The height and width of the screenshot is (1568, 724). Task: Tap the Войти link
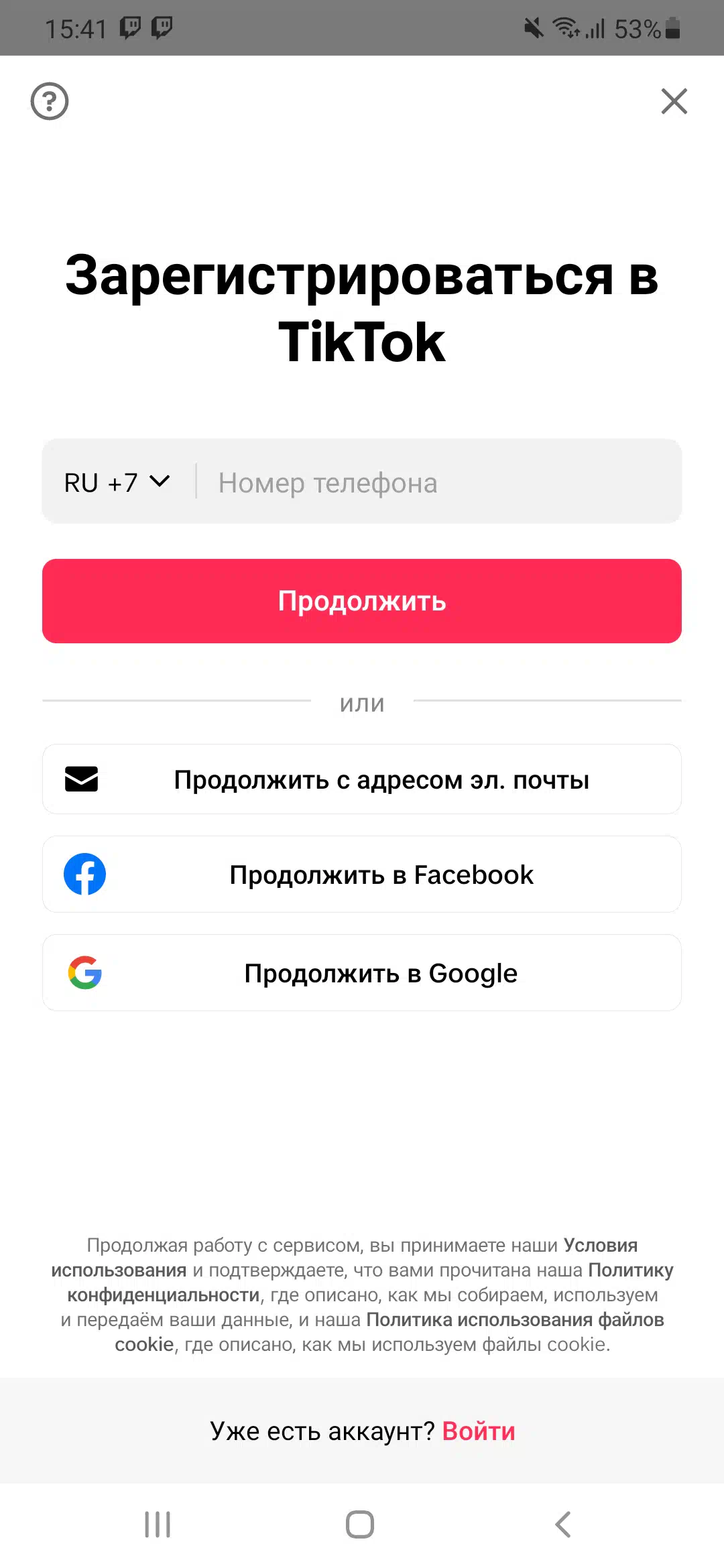pos(479,1431)
